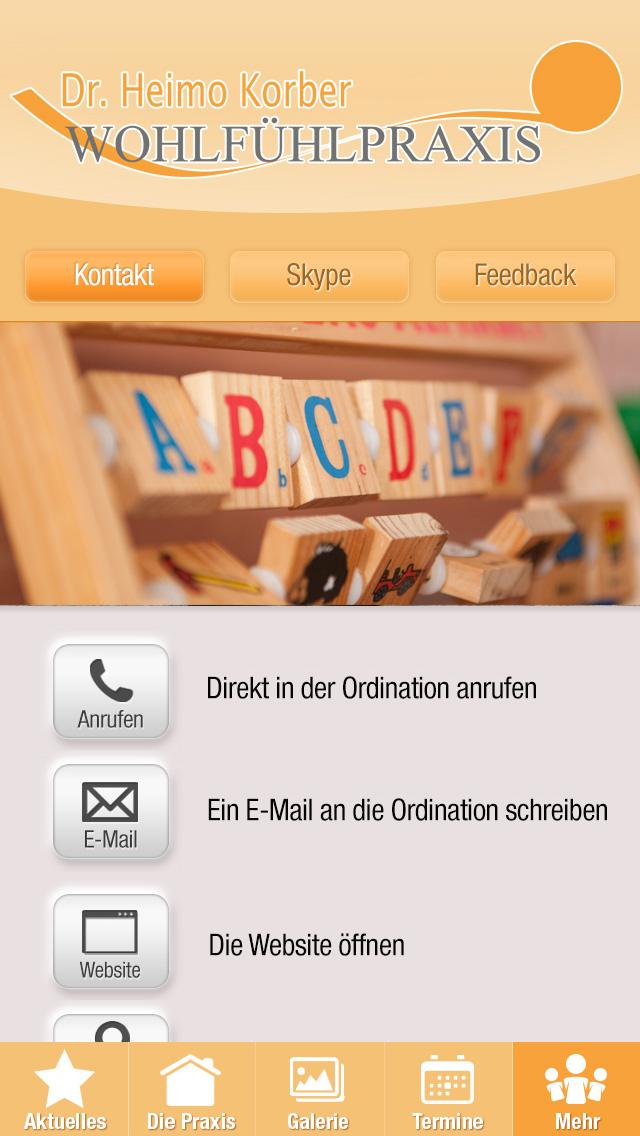
Task: Select the Kontakt tab
Action: 114,276
